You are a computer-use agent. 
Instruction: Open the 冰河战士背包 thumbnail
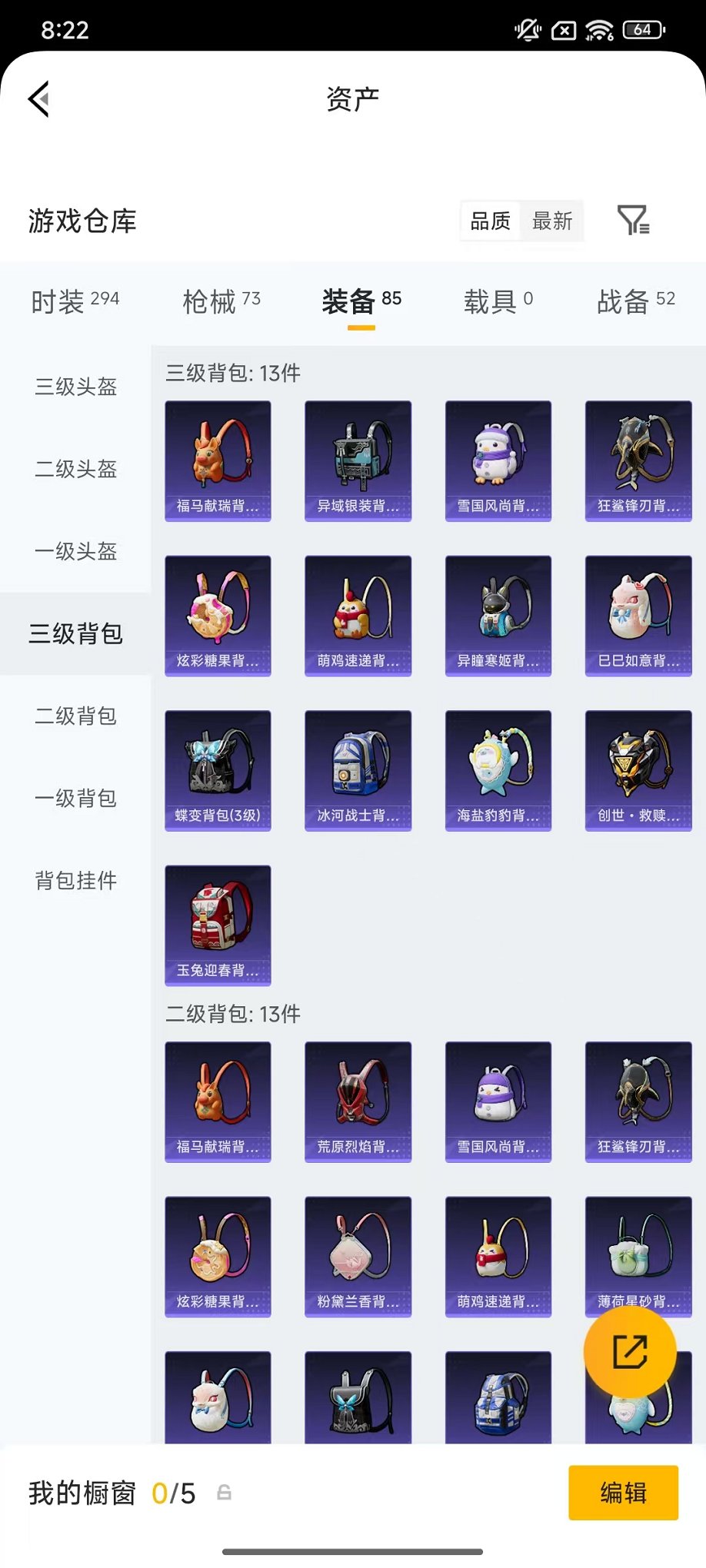358,770
